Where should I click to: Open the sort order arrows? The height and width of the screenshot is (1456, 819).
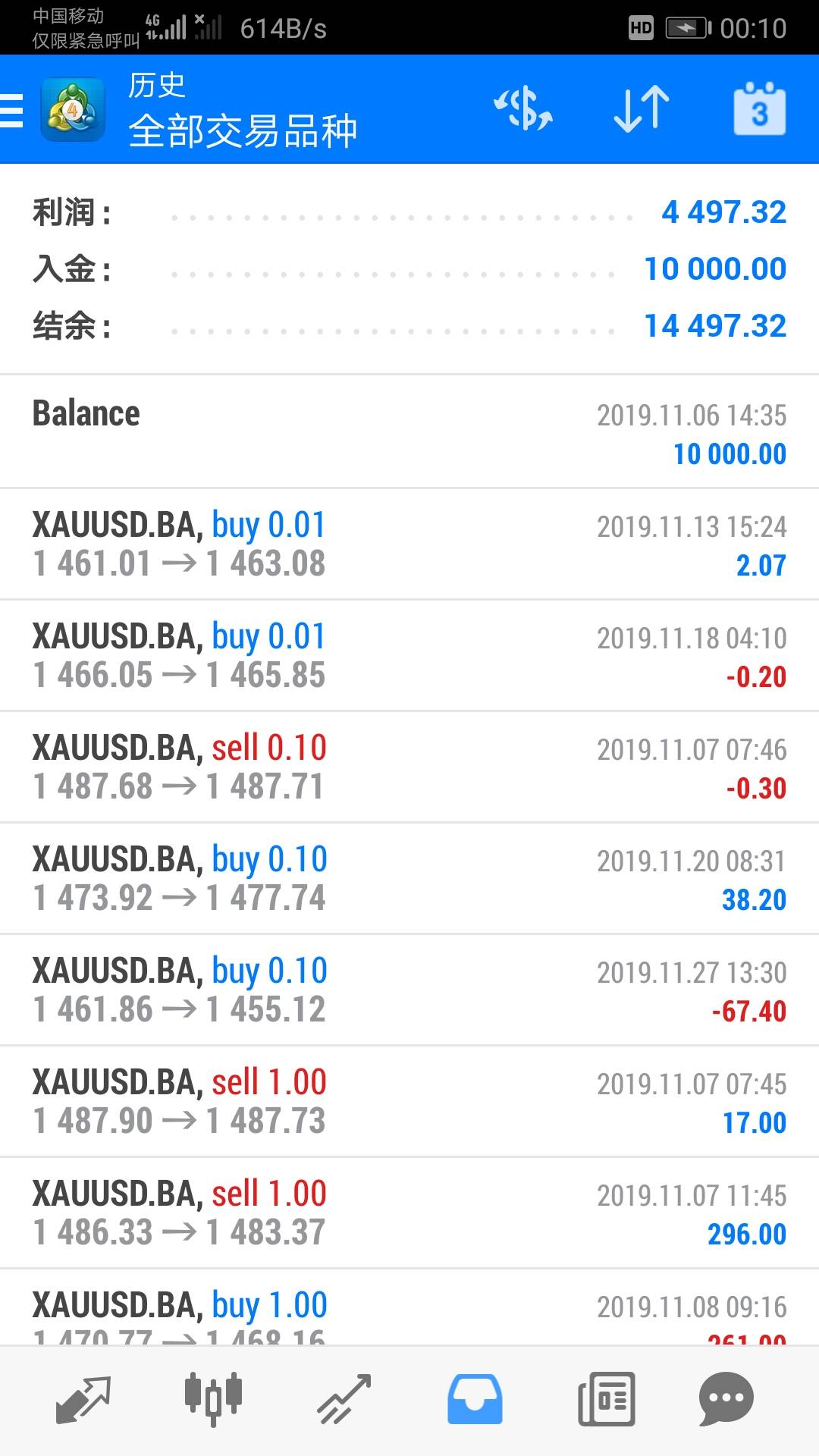(642, 108)
